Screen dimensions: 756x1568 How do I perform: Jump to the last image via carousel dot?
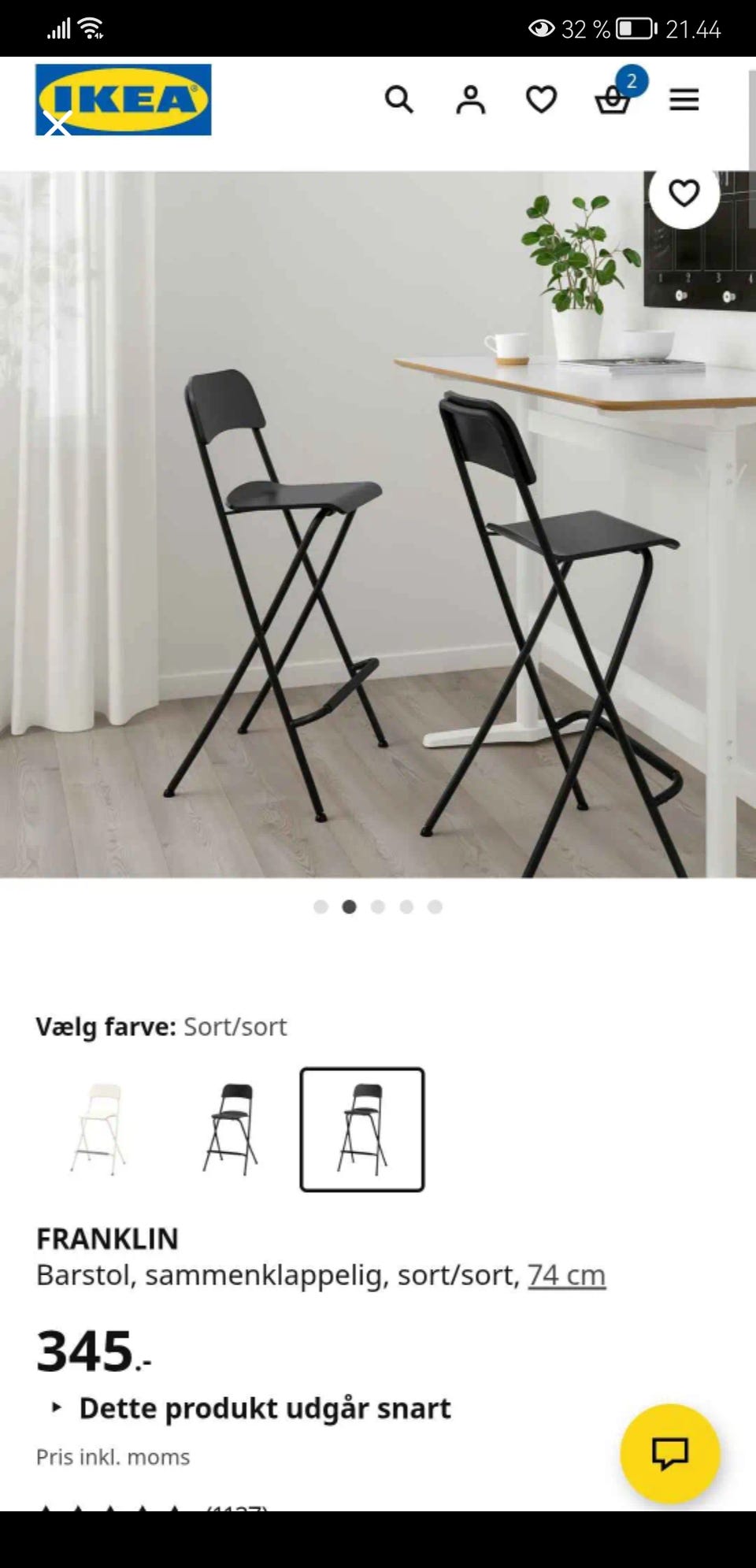[x=435, y=907]
